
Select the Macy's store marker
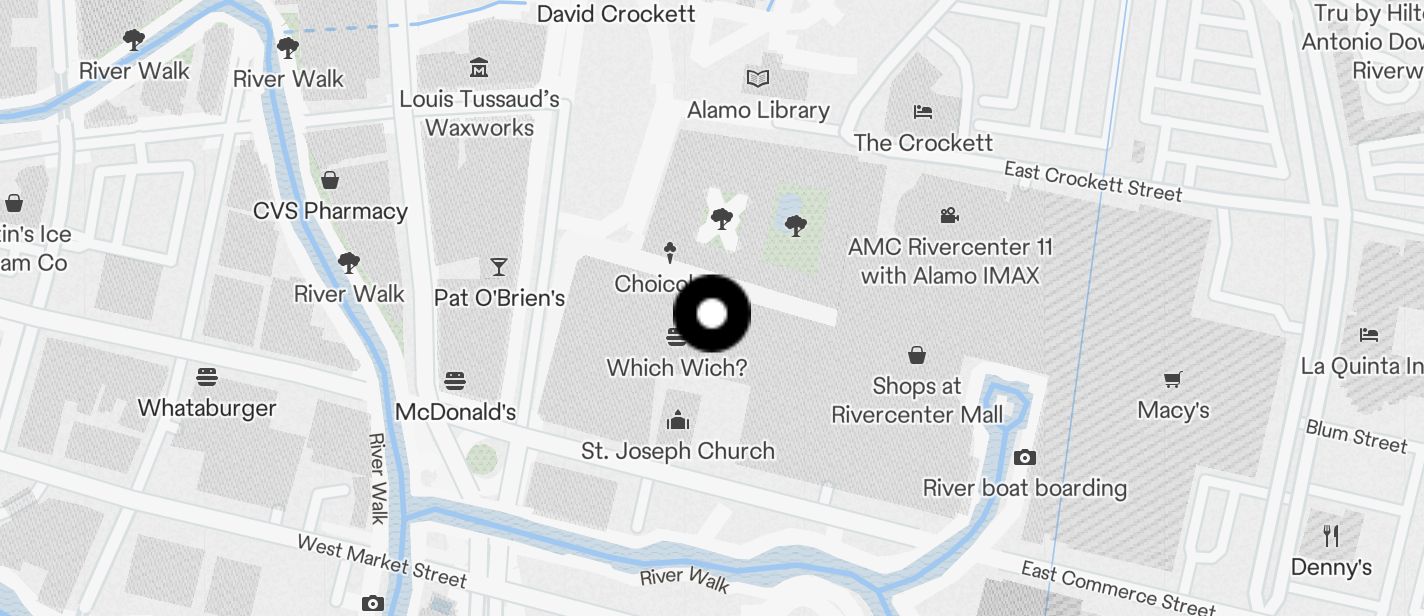click(1173, 379)
